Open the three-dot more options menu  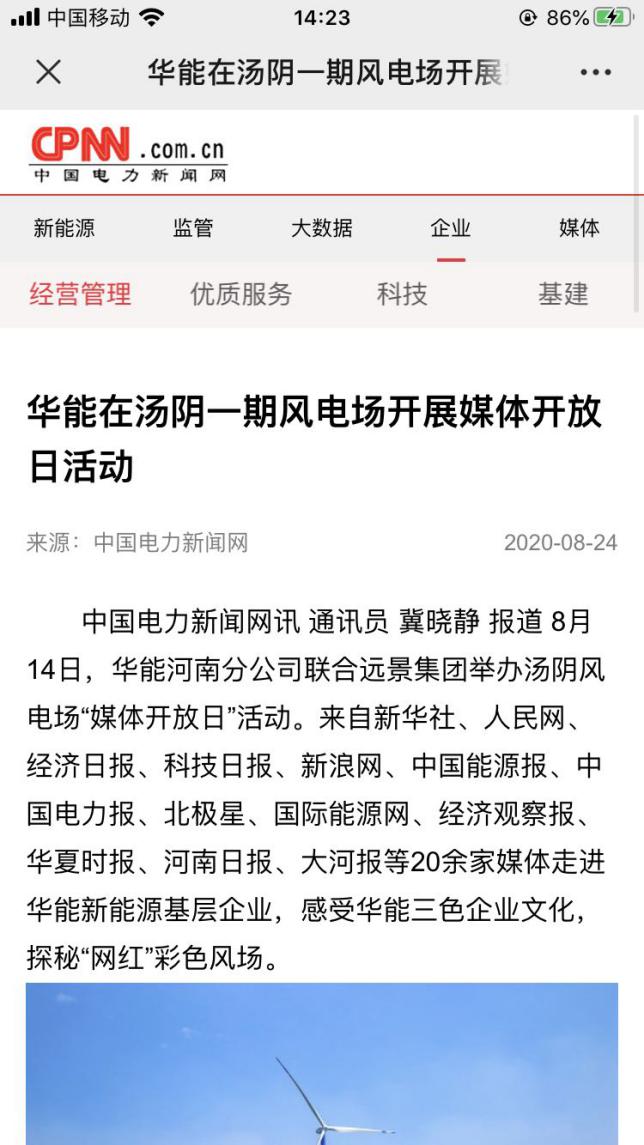coord(596,72)
